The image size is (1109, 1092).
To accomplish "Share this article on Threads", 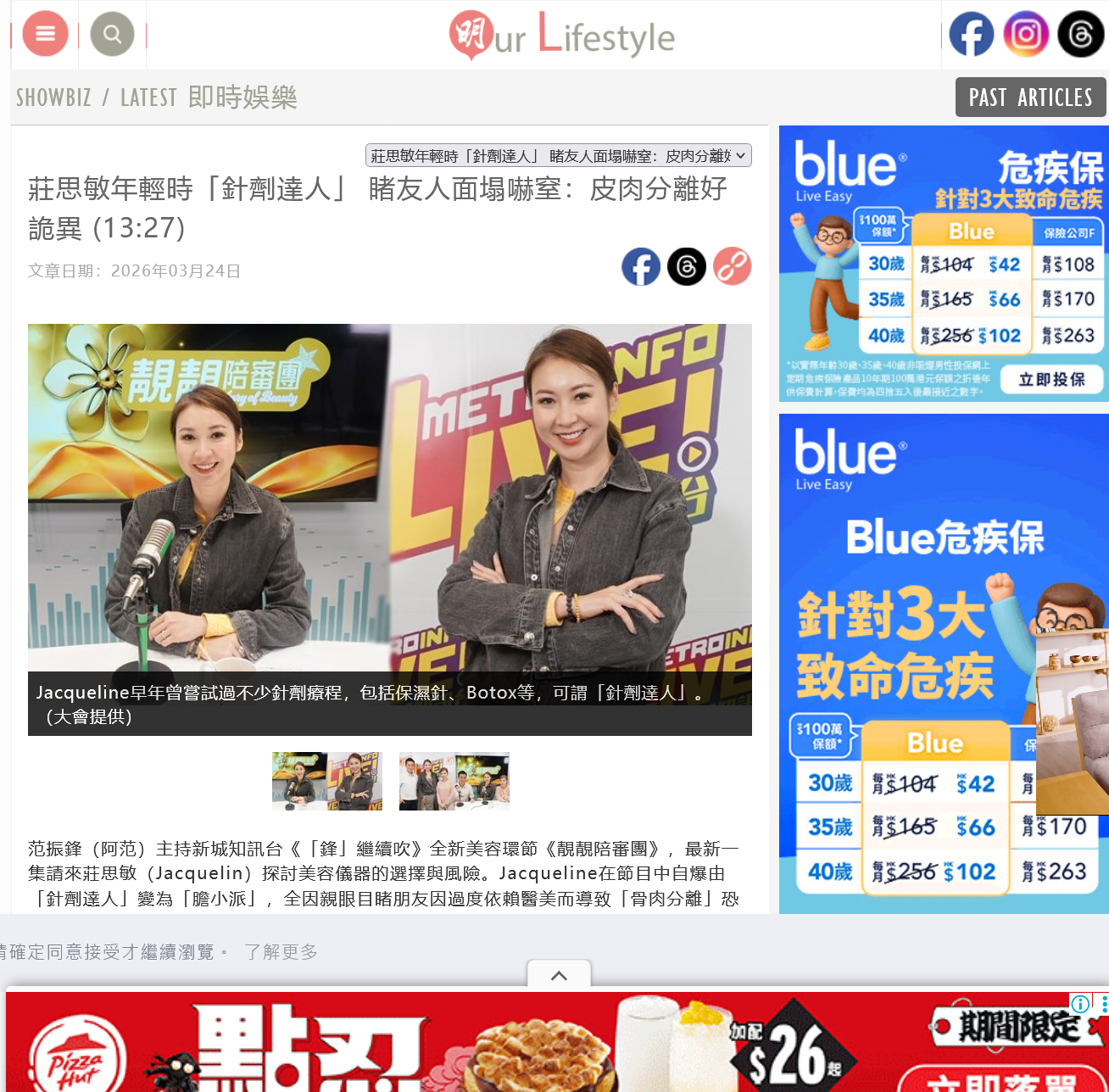I will pyautogui.click(x=687, y=267).
